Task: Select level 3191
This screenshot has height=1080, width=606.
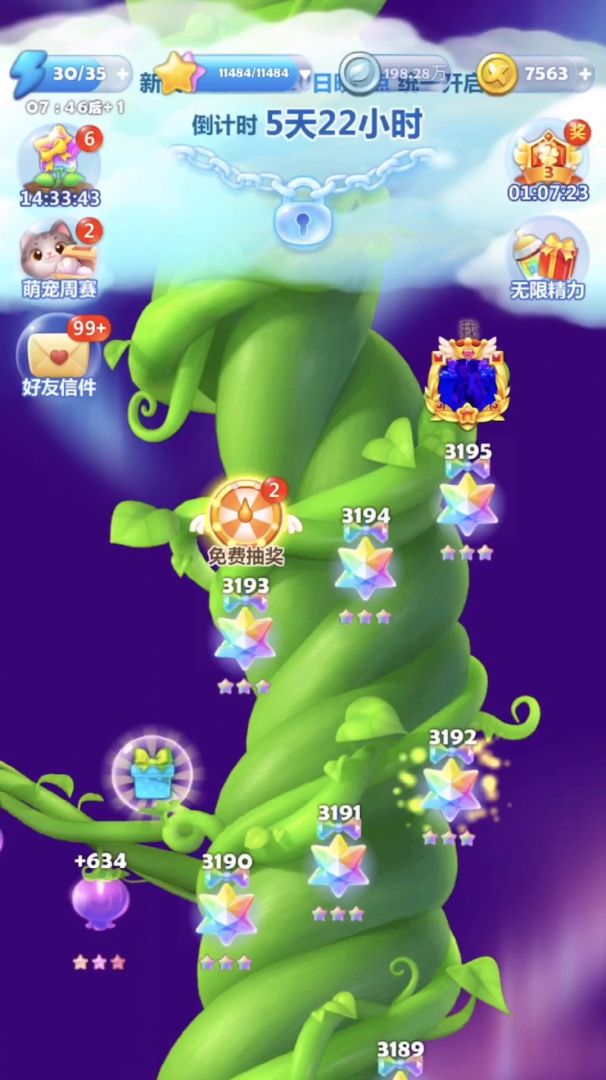Action: (x=338, y=864)
